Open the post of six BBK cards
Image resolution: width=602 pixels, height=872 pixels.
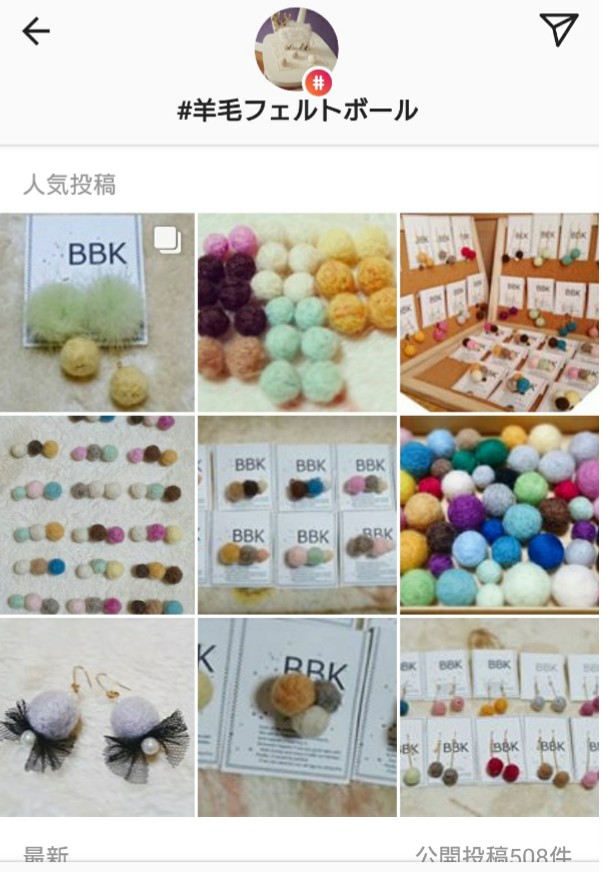coord(297,515)
